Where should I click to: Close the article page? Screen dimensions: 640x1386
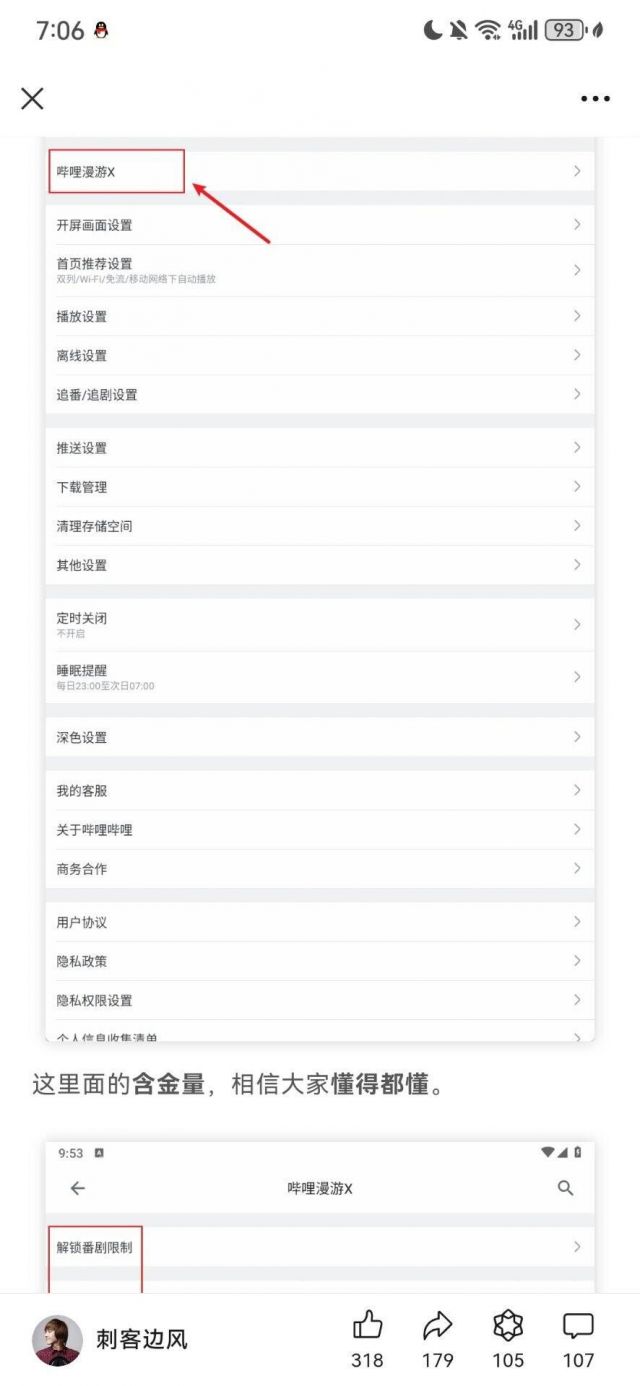[x=32, y=98]
